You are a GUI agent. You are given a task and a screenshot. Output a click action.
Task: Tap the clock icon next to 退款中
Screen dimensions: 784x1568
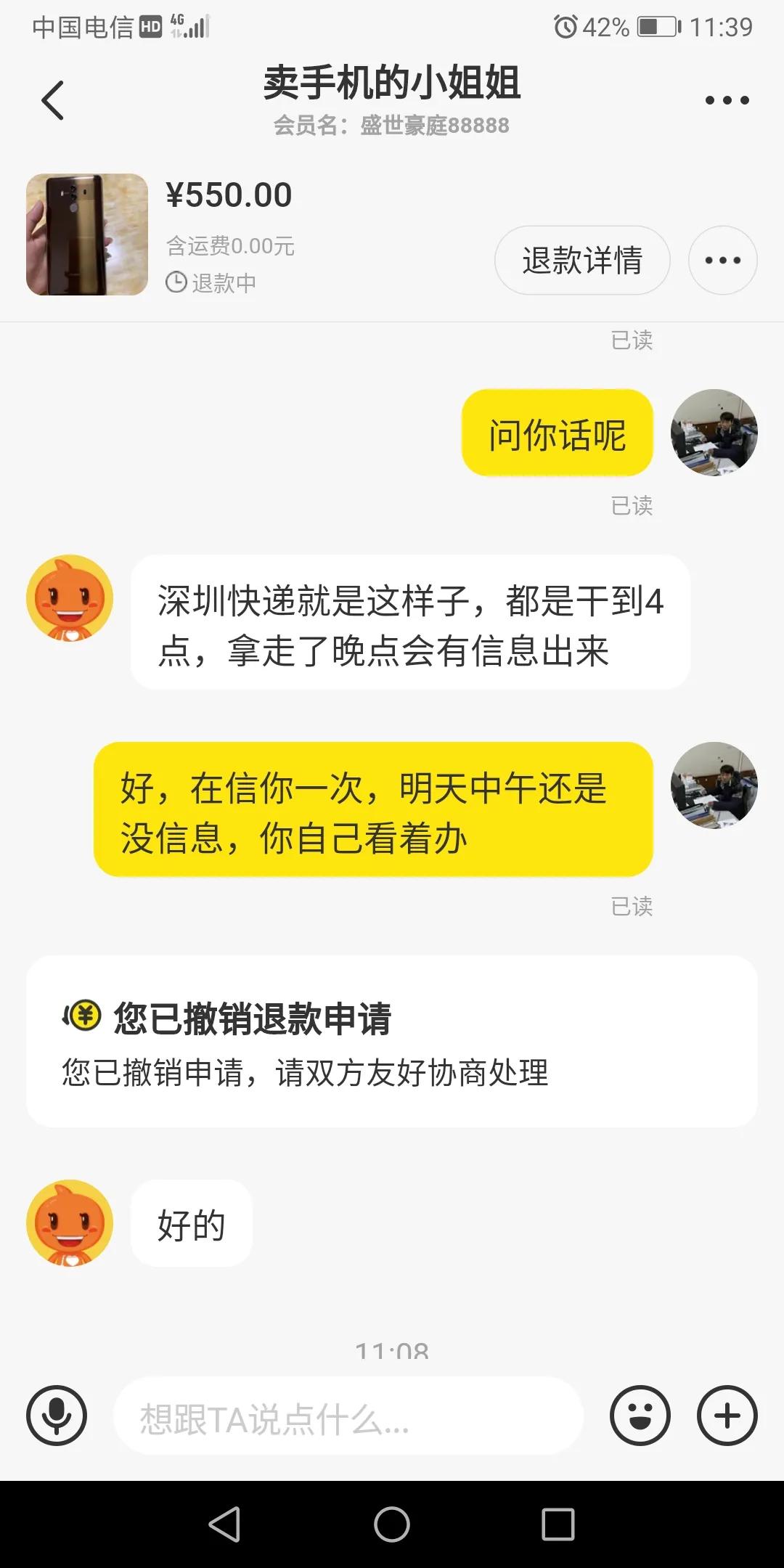point(174,282)
